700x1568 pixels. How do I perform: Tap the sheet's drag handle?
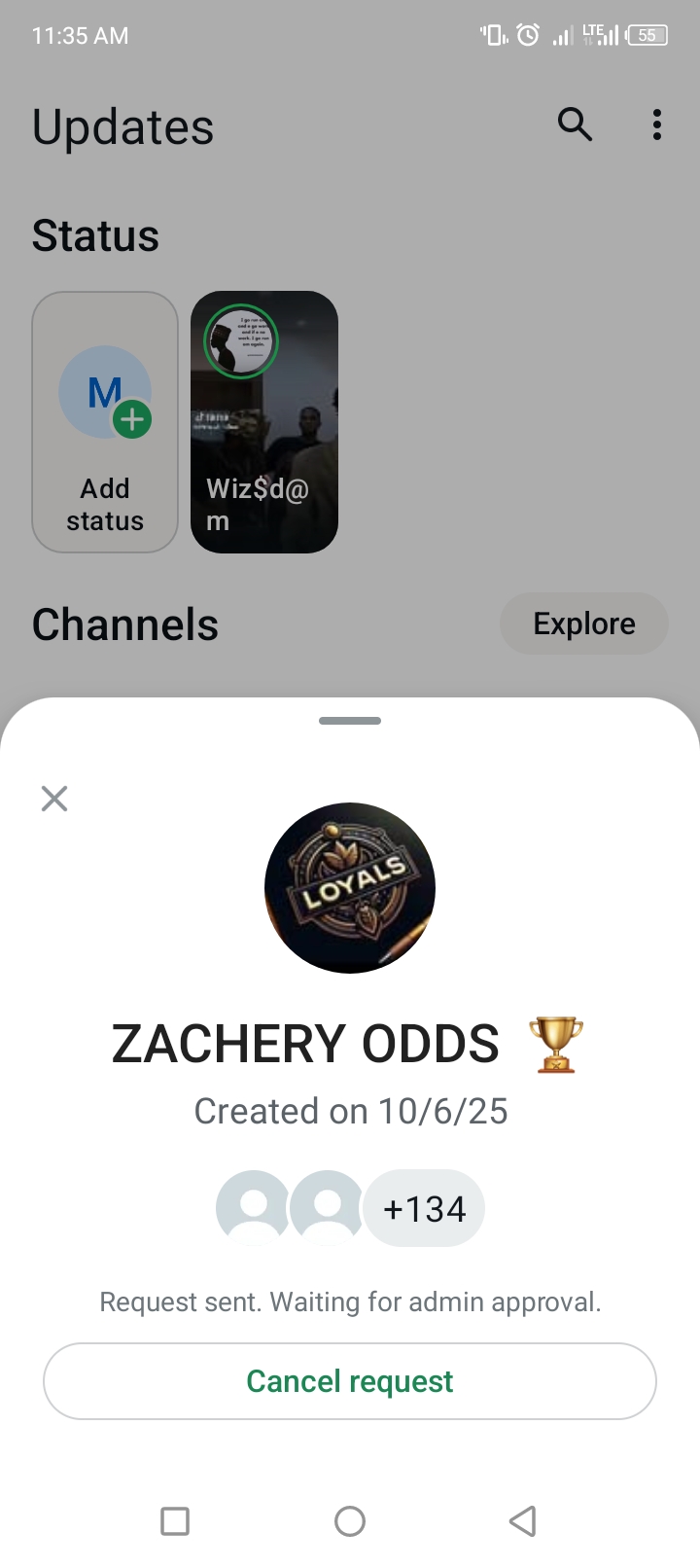click(350, 721)
